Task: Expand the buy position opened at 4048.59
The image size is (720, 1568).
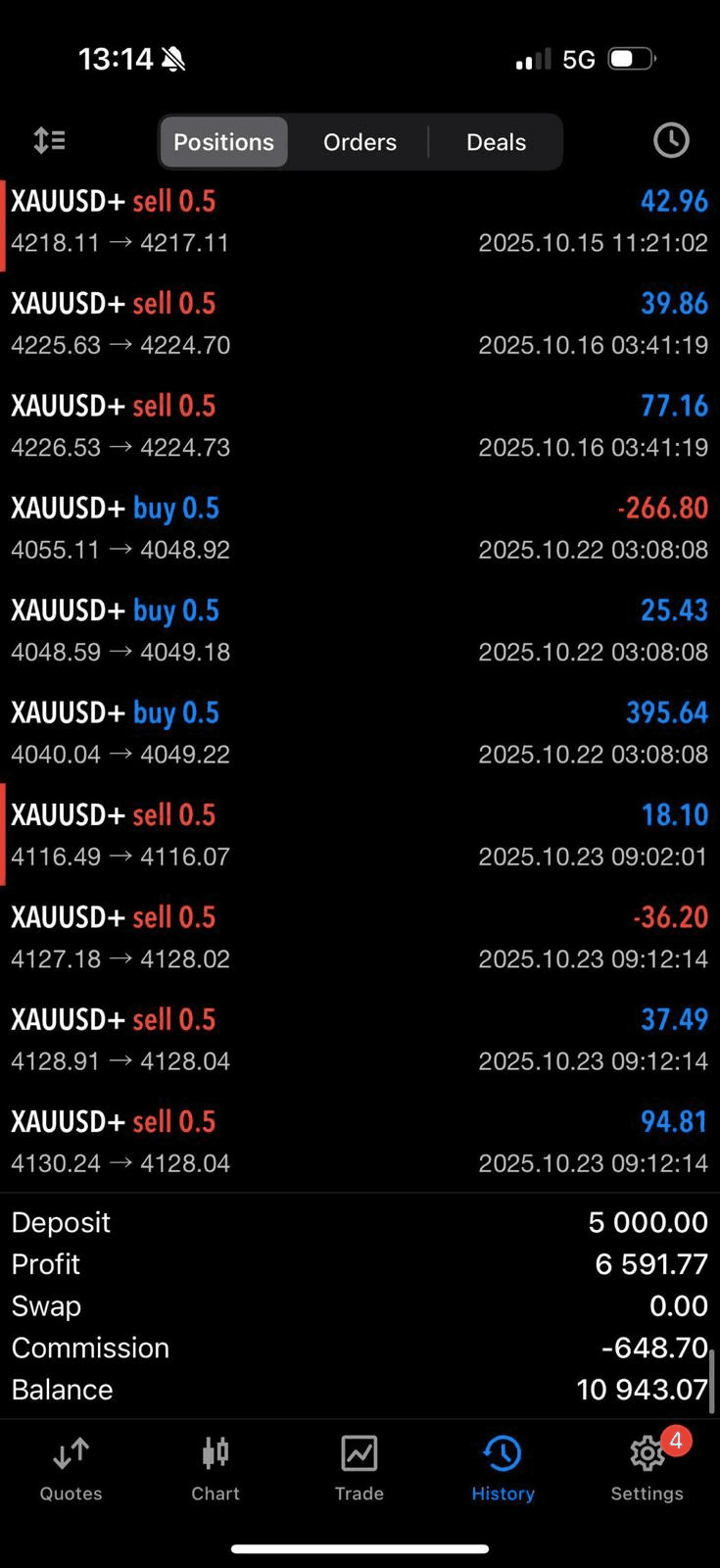Action: pyautogui.click(x=360, y=630)
